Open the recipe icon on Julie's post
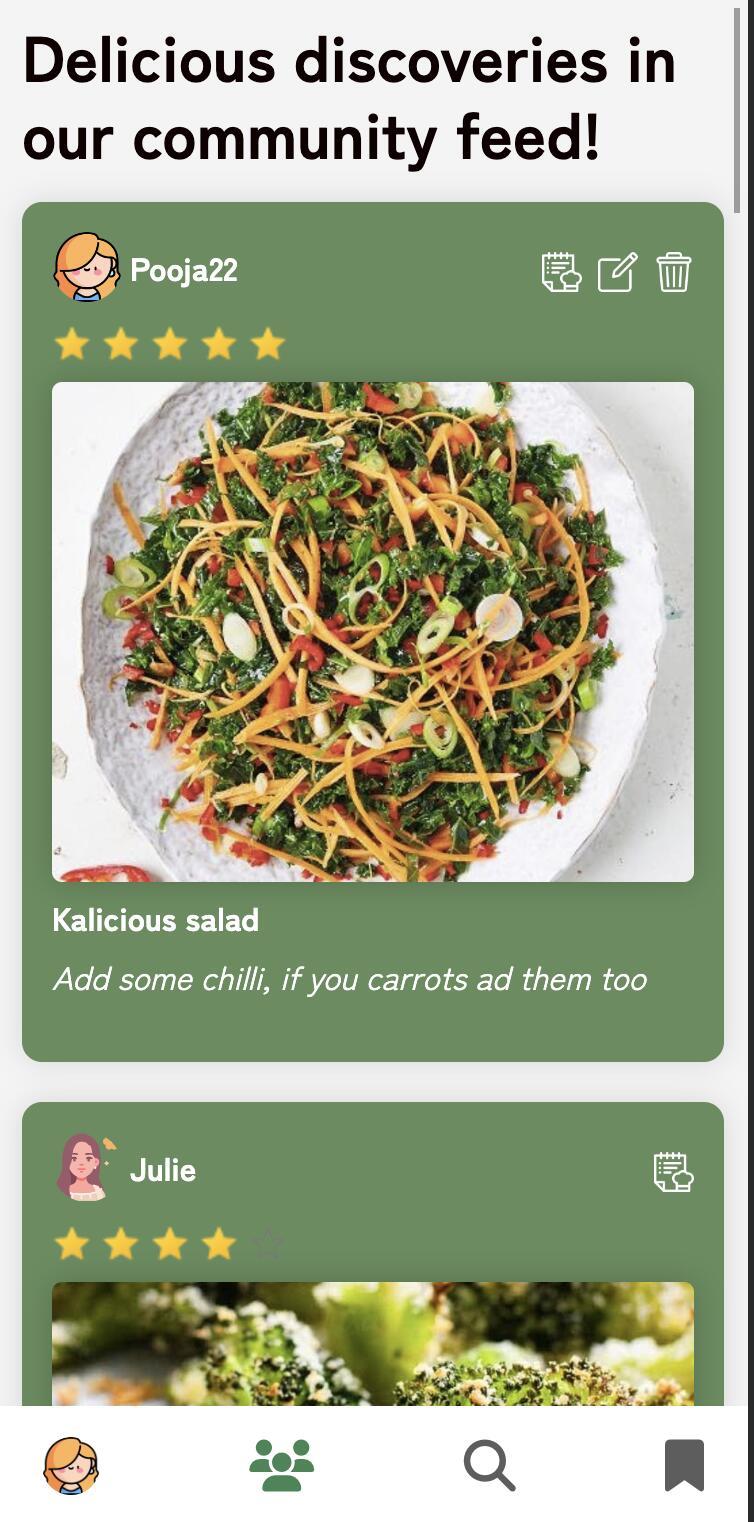The width and height of the screenshot is (754, 1522). (x=673, y=1172)
